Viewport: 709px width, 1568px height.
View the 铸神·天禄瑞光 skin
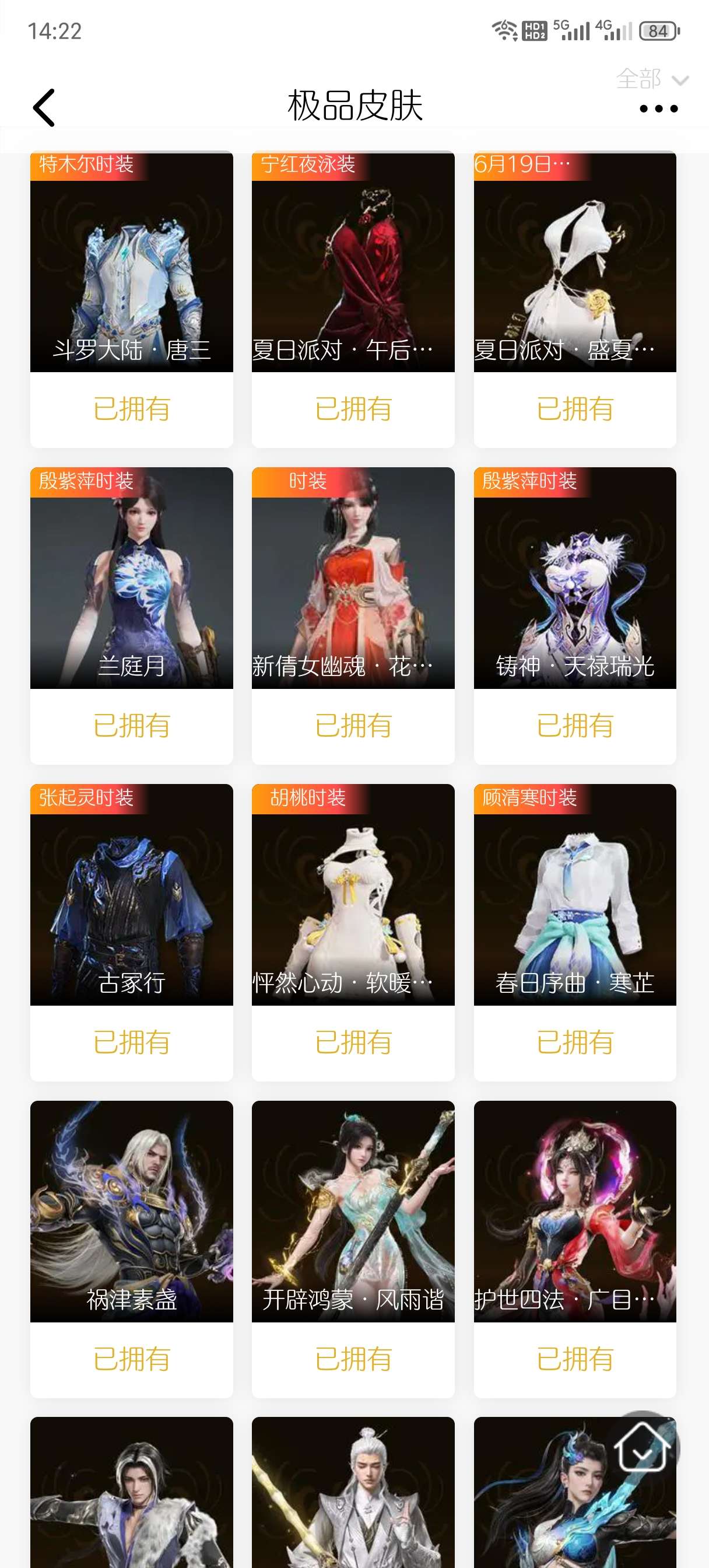click(x=574, y=578)
